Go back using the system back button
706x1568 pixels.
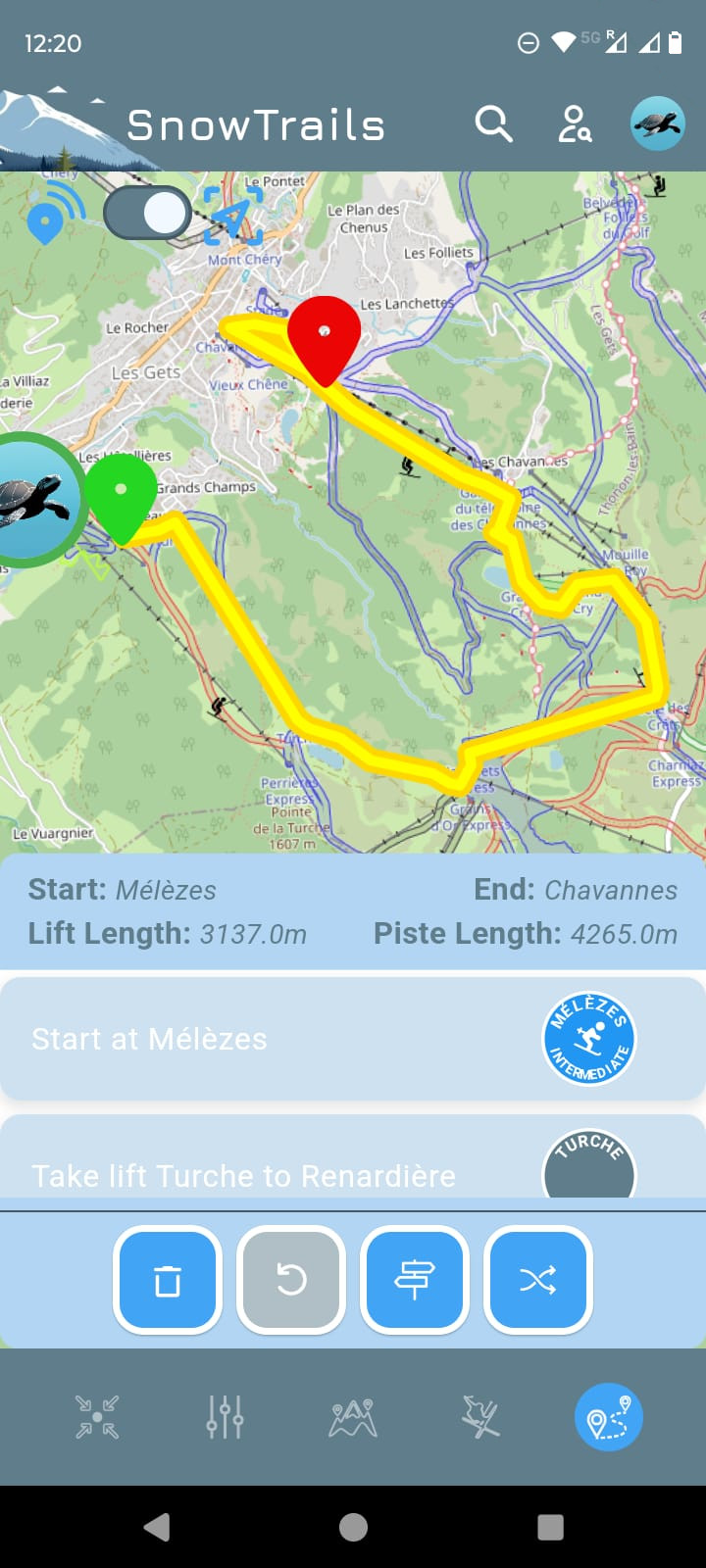pyautogui.click(x=157, y=1527)
